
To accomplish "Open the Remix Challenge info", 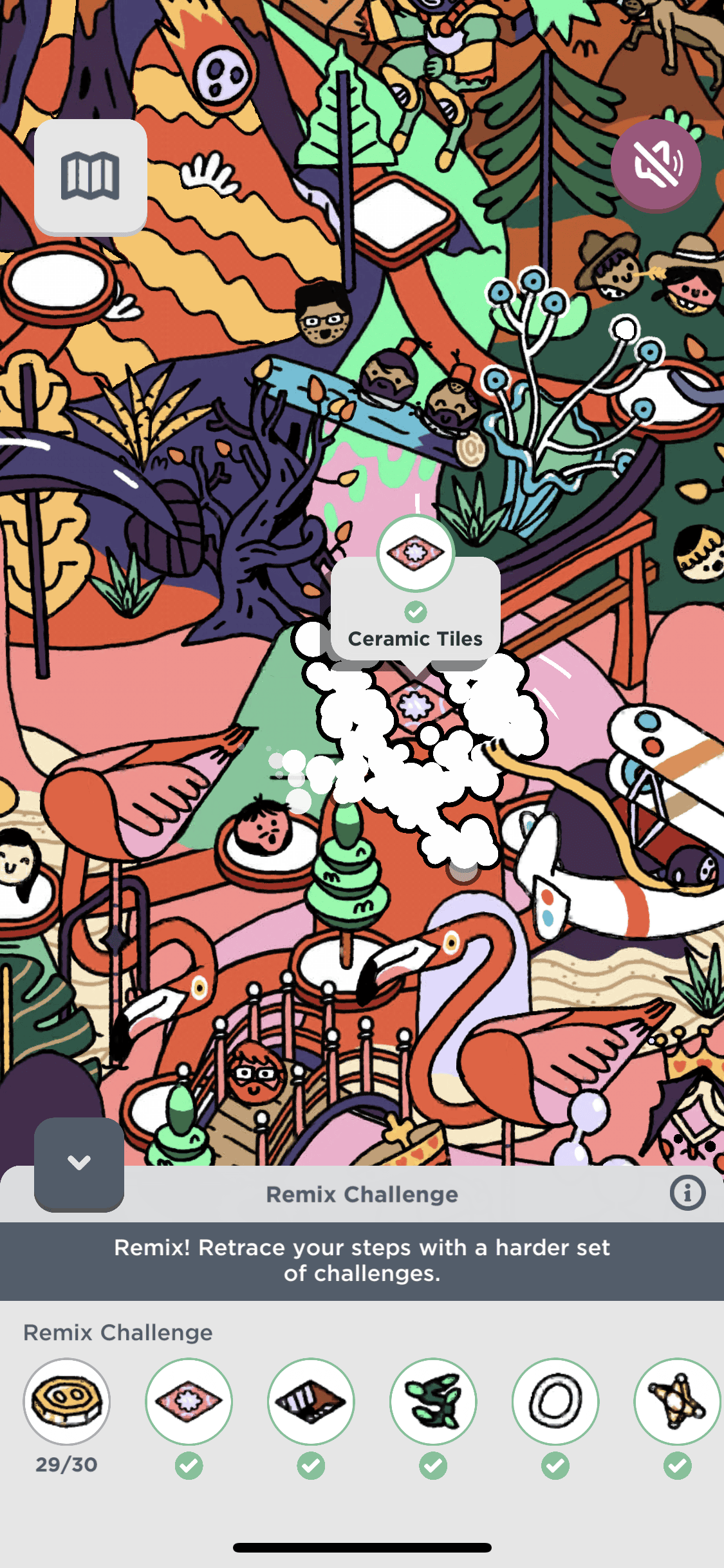I will 687,1193.
